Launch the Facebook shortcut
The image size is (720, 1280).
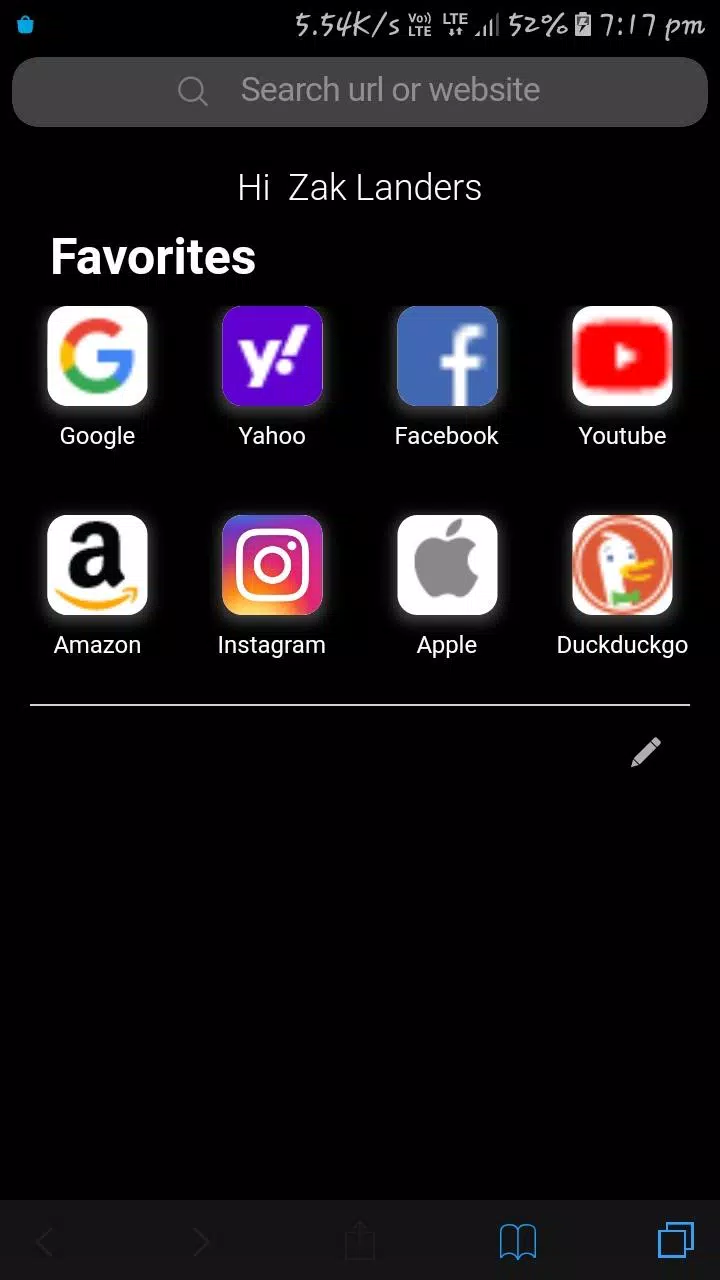coord(447,356)
